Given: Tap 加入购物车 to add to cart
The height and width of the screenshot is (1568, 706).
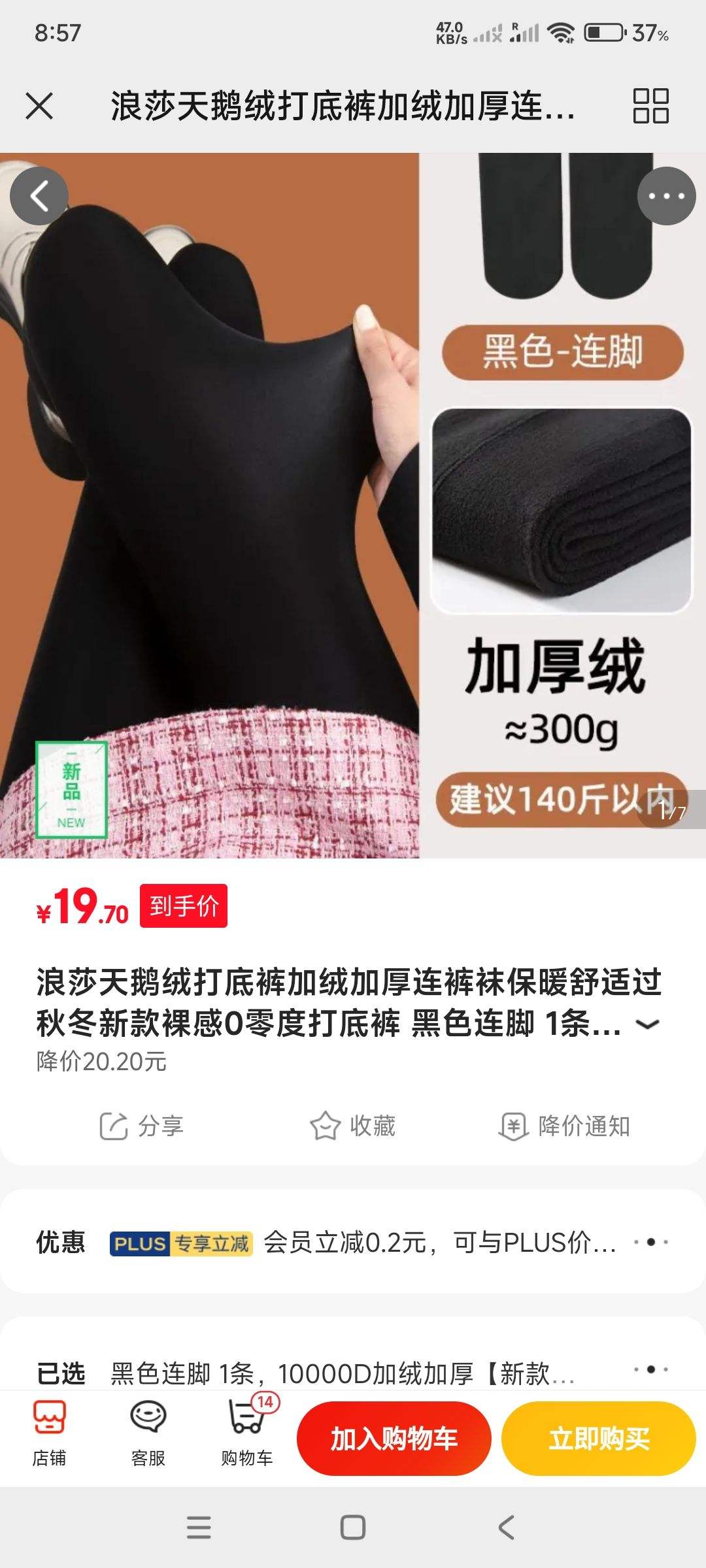Looking at the screenshot, I should [395, 1439].
